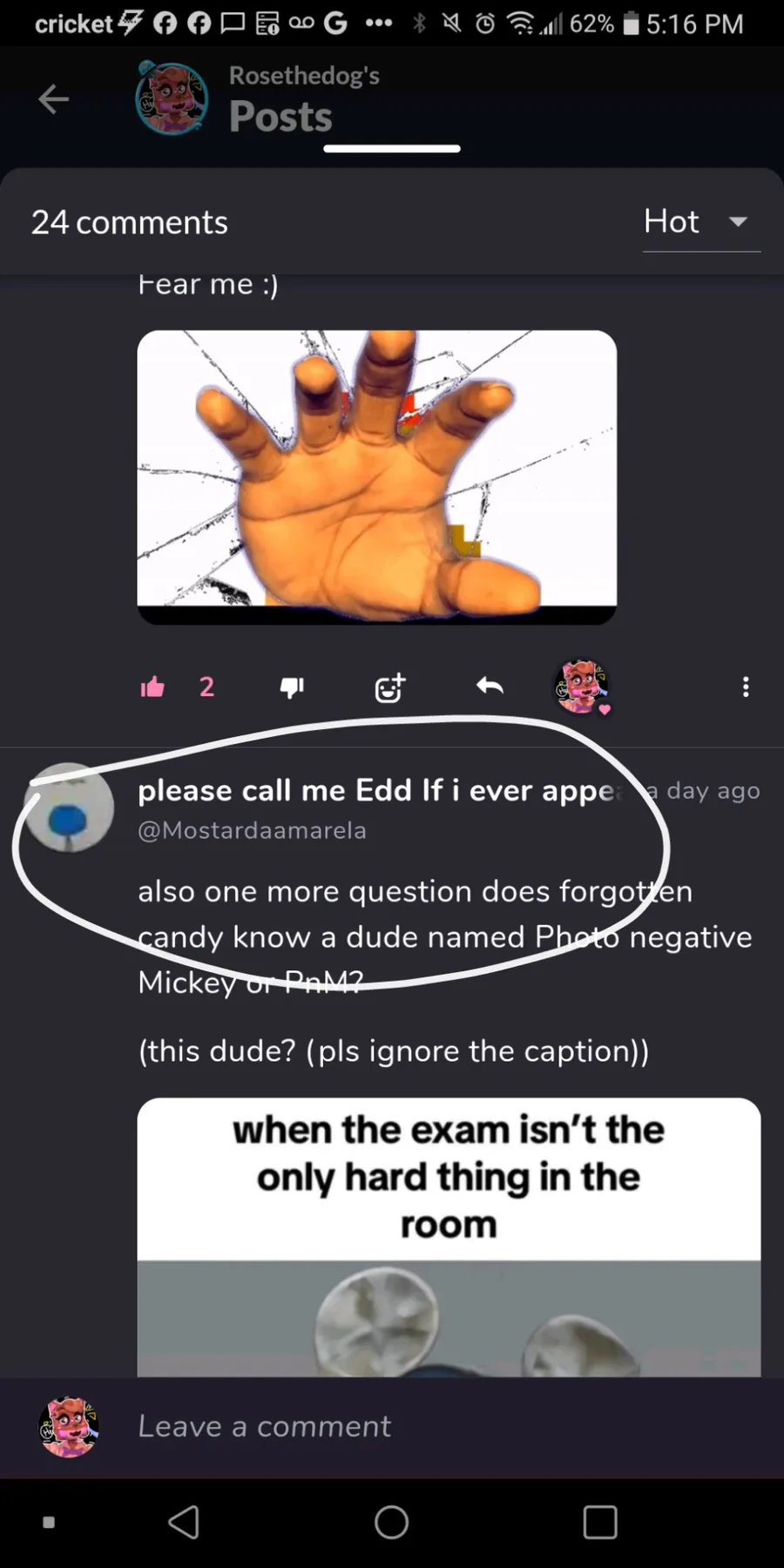Open the exam meme image
This screenshot has width=784, height=1568.
click(449, 1237)
